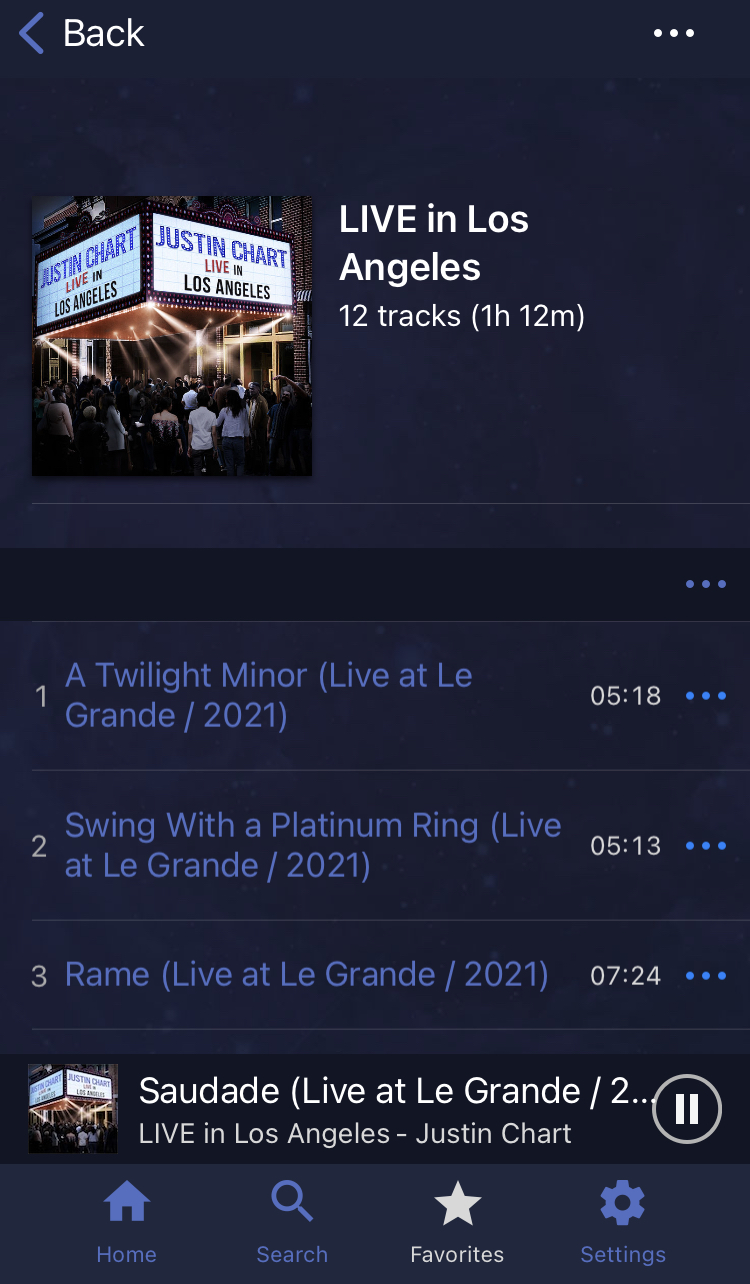750x1284 pixels.
Task: Open the Favorites tab
Action: (x=457, y=1222)
